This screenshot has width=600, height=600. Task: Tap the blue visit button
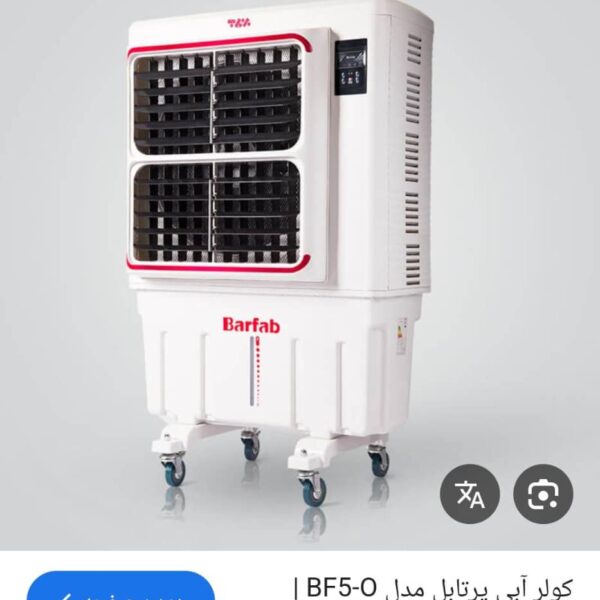tap(120, 588)
